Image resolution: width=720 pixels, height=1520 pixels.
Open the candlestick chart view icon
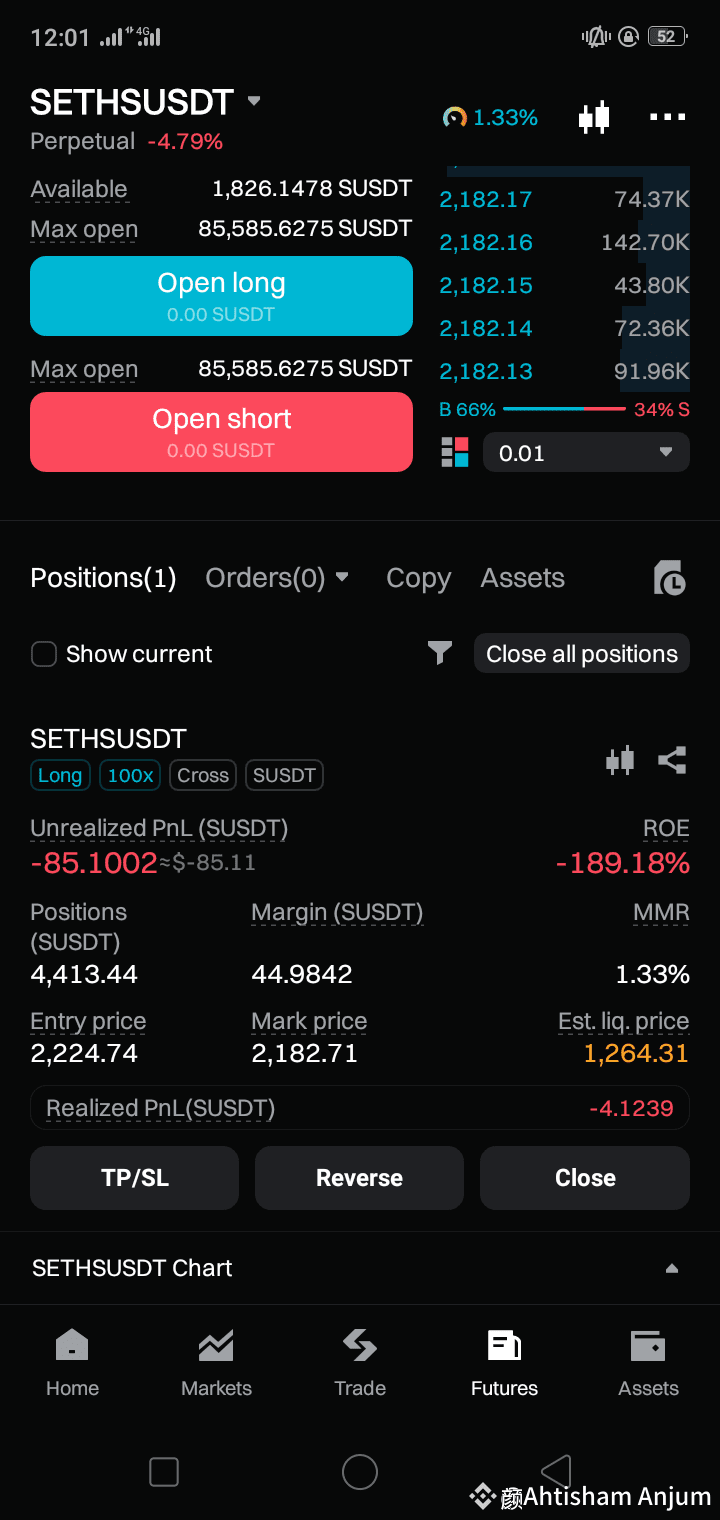[594, 117]
